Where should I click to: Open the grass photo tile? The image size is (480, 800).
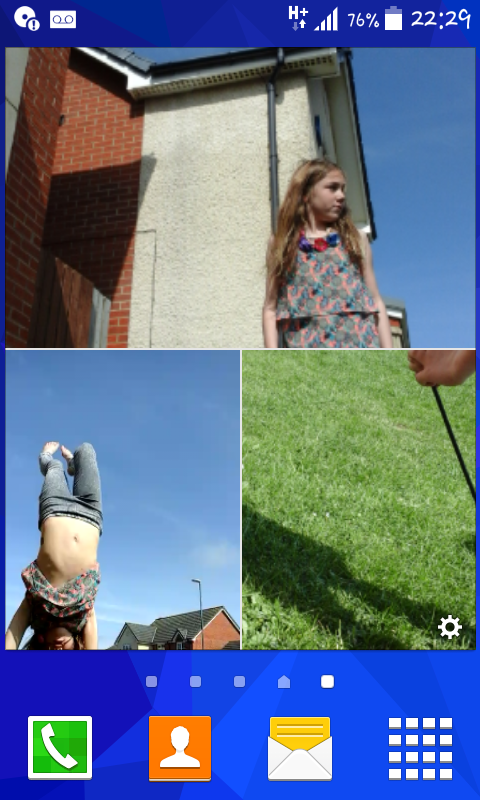click(359, 499)
